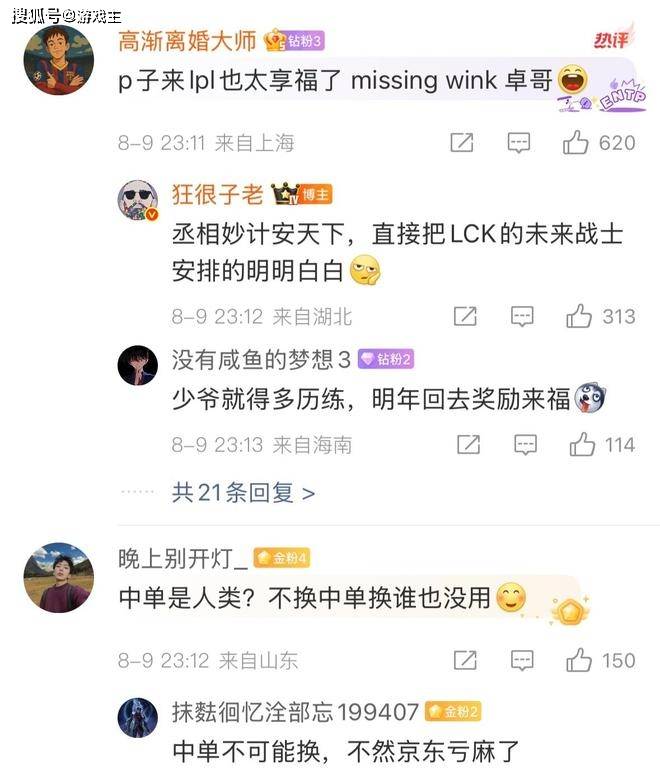Share the comment by 晚上别开灯_
This screenshot has height=776, width=660.
(465, 660)
